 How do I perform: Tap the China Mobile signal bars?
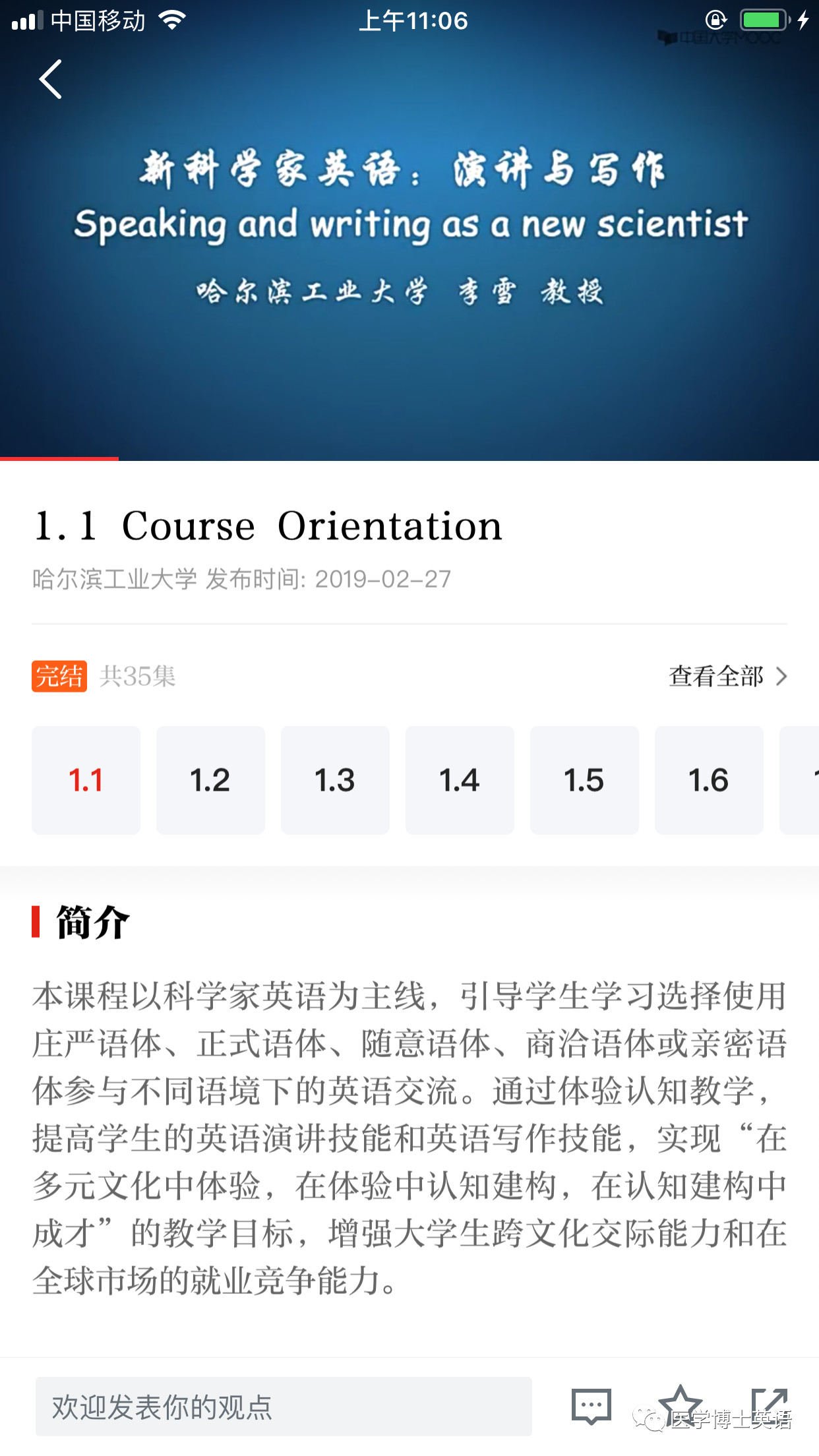(x=26, y=20)
